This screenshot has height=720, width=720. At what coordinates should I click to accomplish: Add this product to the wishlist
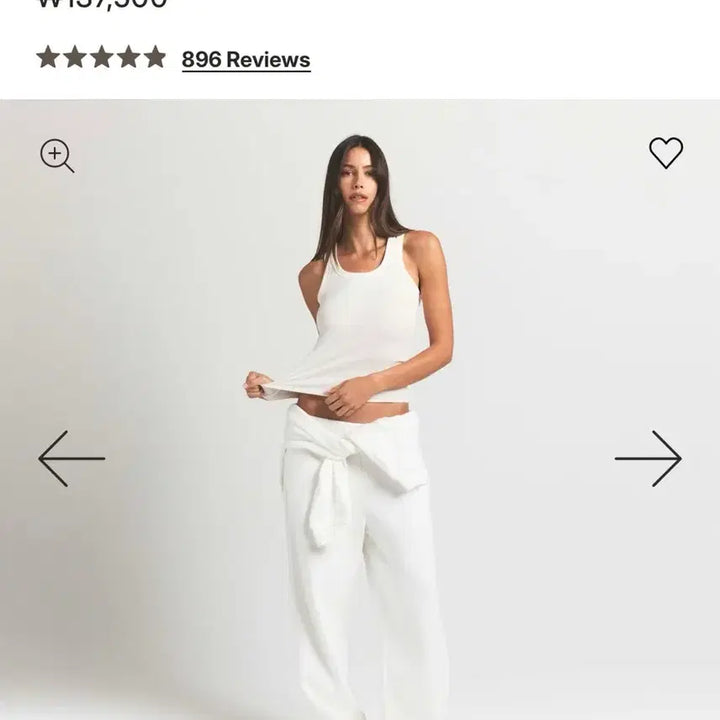[666, 153]
